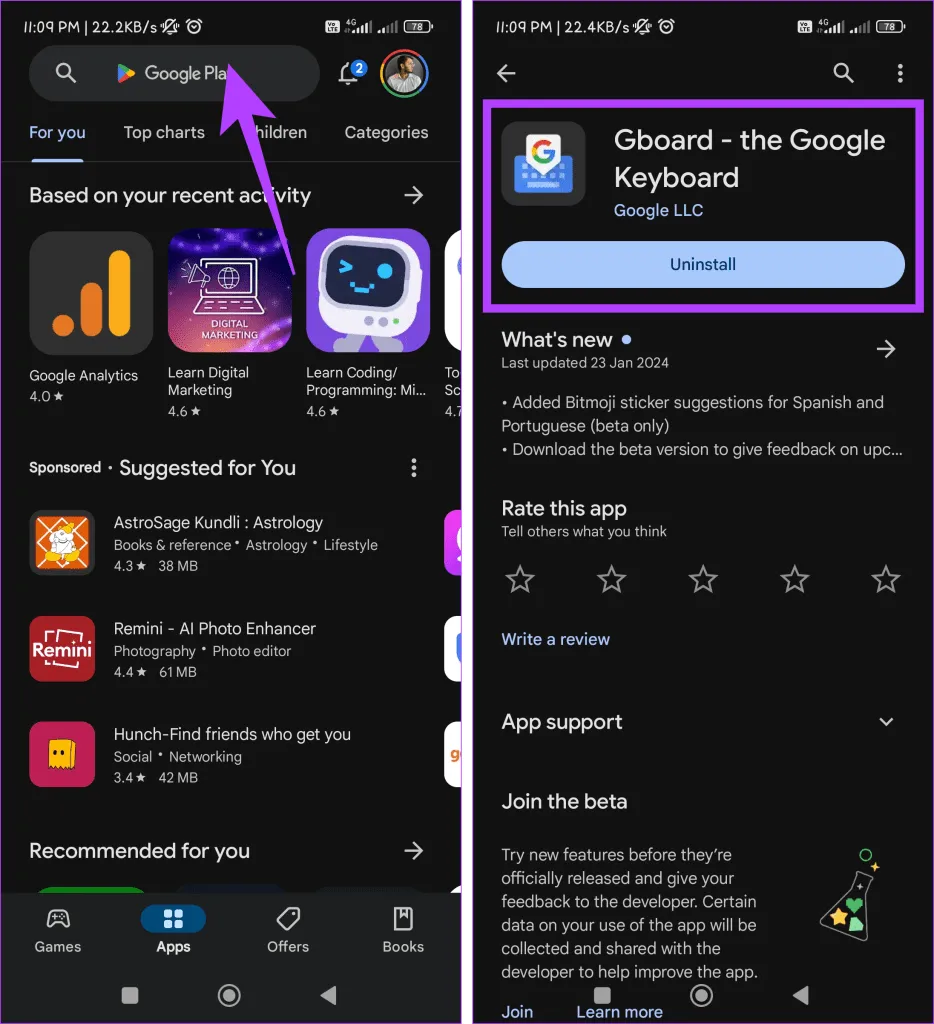The image size is (934, 1024).
Task: Open the overflow menu on Gboard page
Action: point(900,73)
